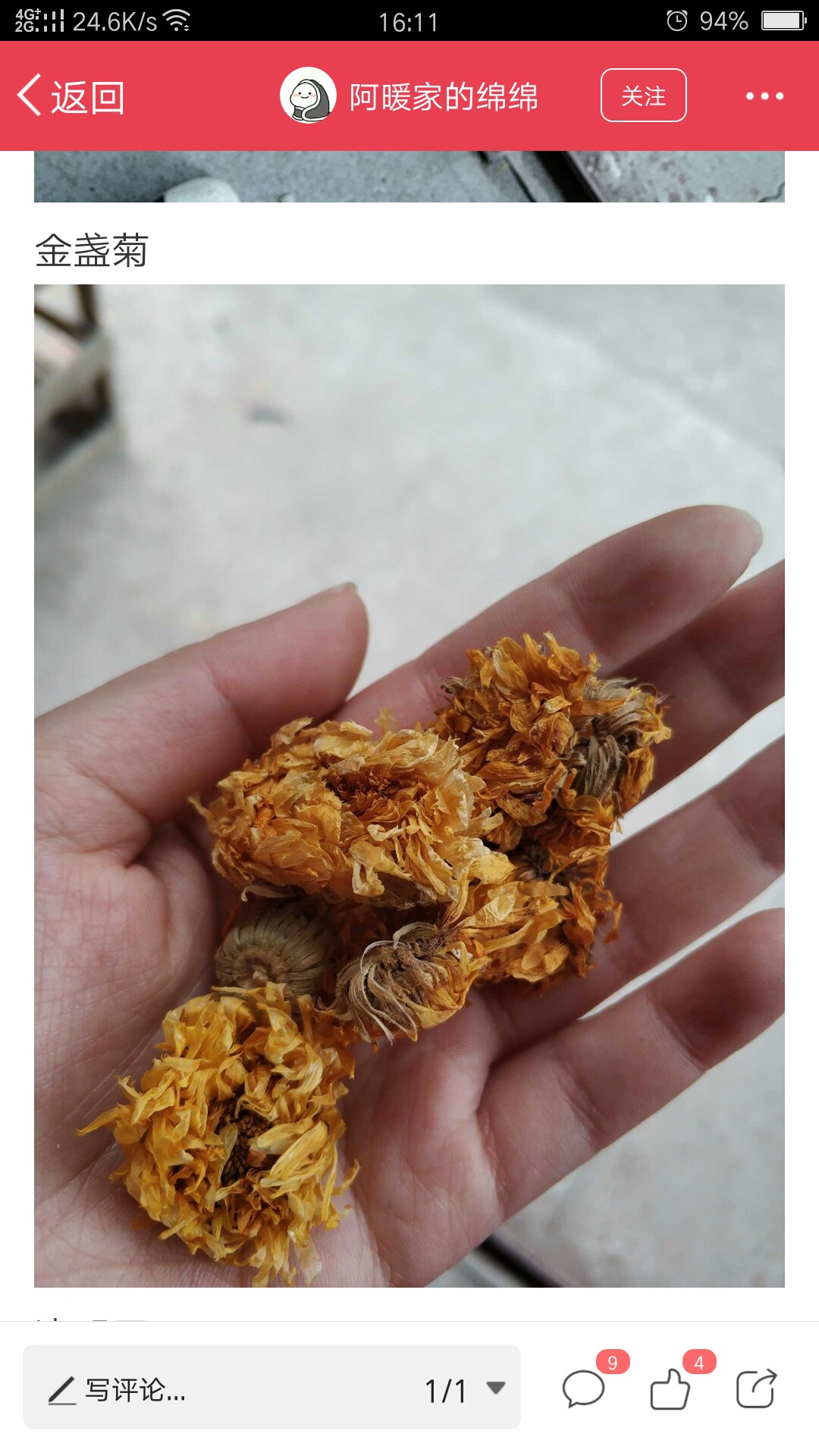Open the dried calendula flower photo
This screenshot has height=1456, width=819.
409,786
